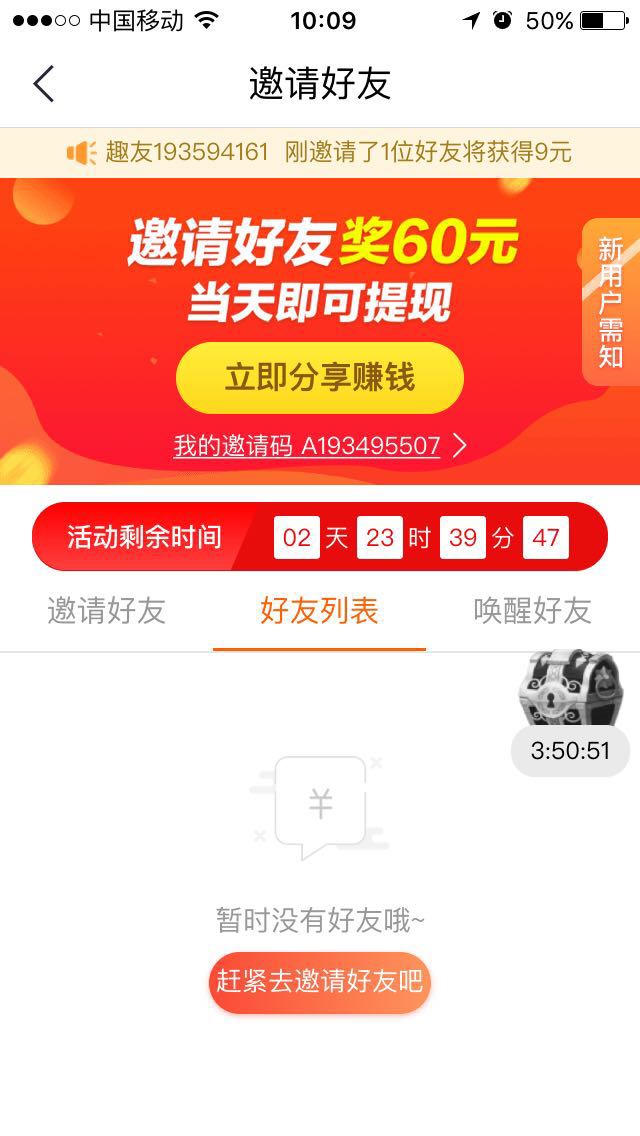Switch to the 唤醒好友 tab
This screenshot has width=640, height=1136.
pos(532,611)
